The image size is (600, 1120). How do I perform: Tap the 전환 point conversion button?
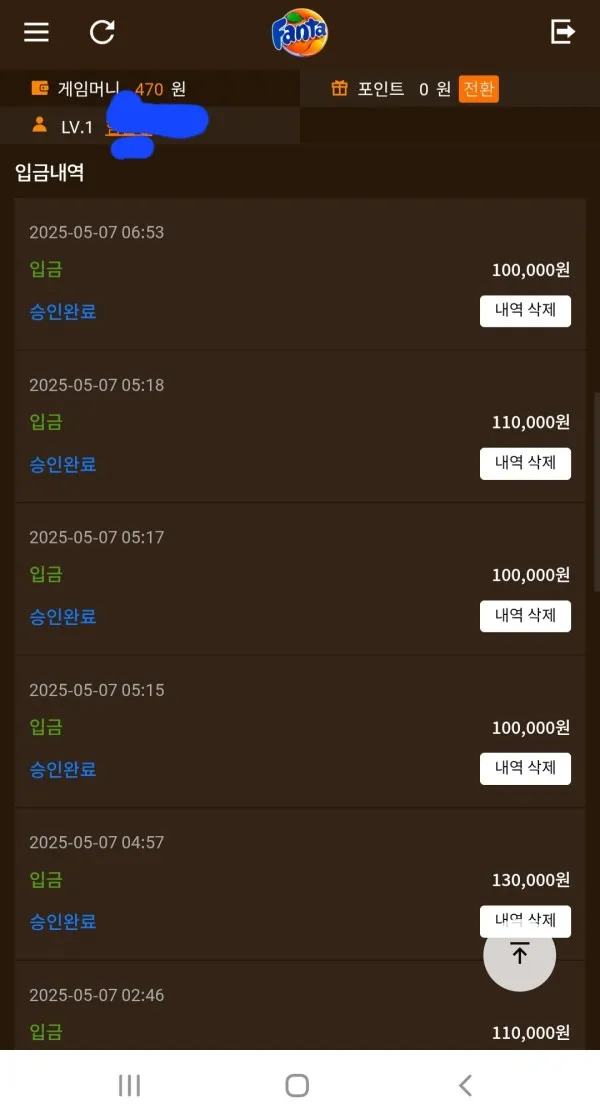479,89
